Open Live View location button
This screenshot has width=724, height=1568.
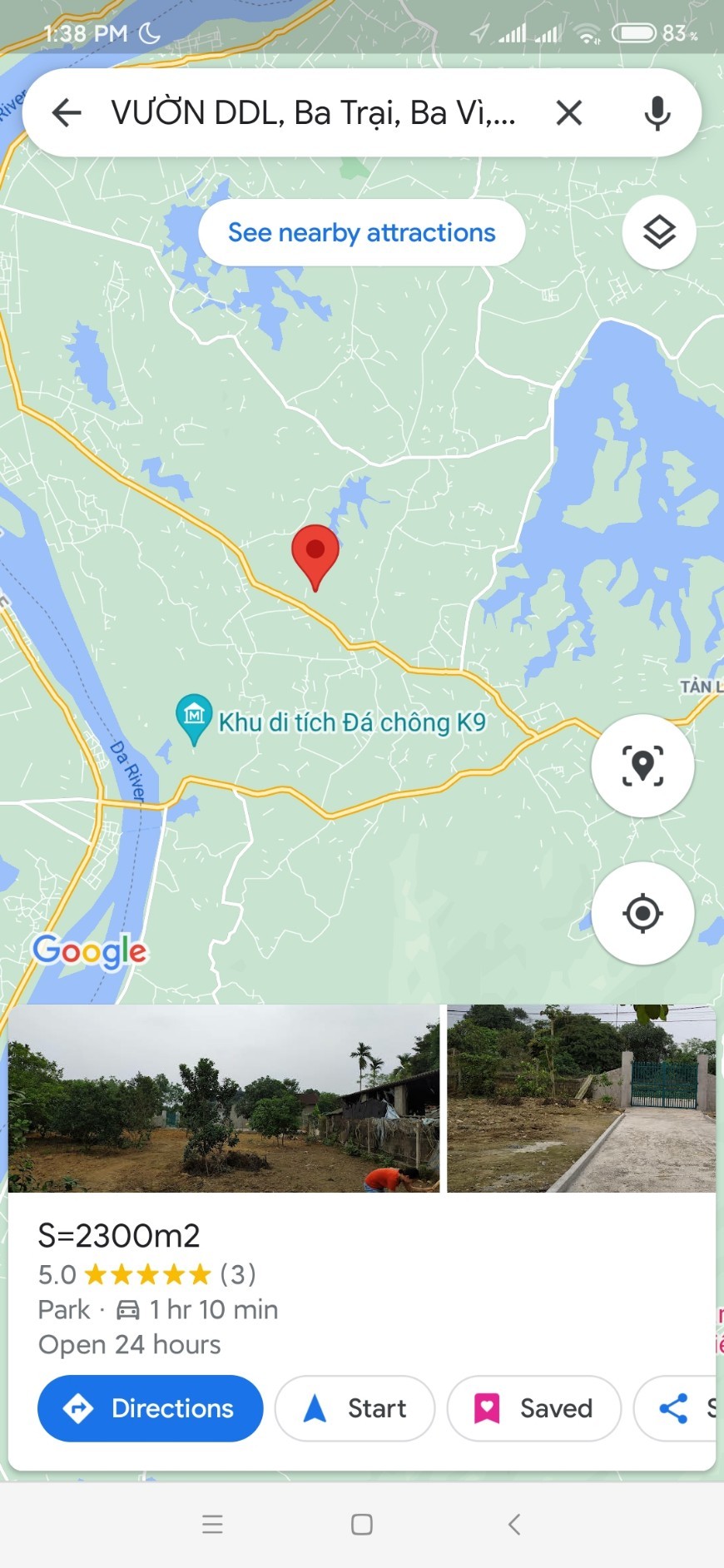pos(642,766)
